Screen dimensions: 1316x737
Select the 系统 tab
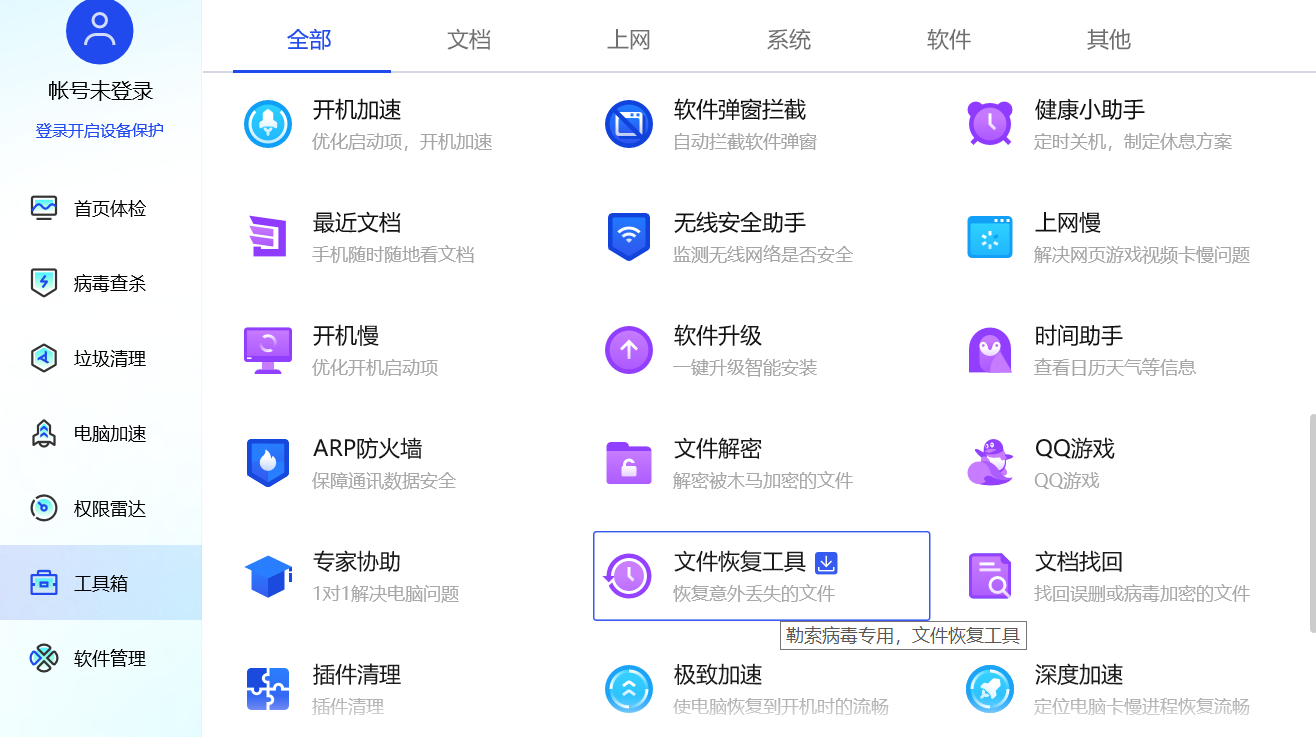click(x=789, y=40)
